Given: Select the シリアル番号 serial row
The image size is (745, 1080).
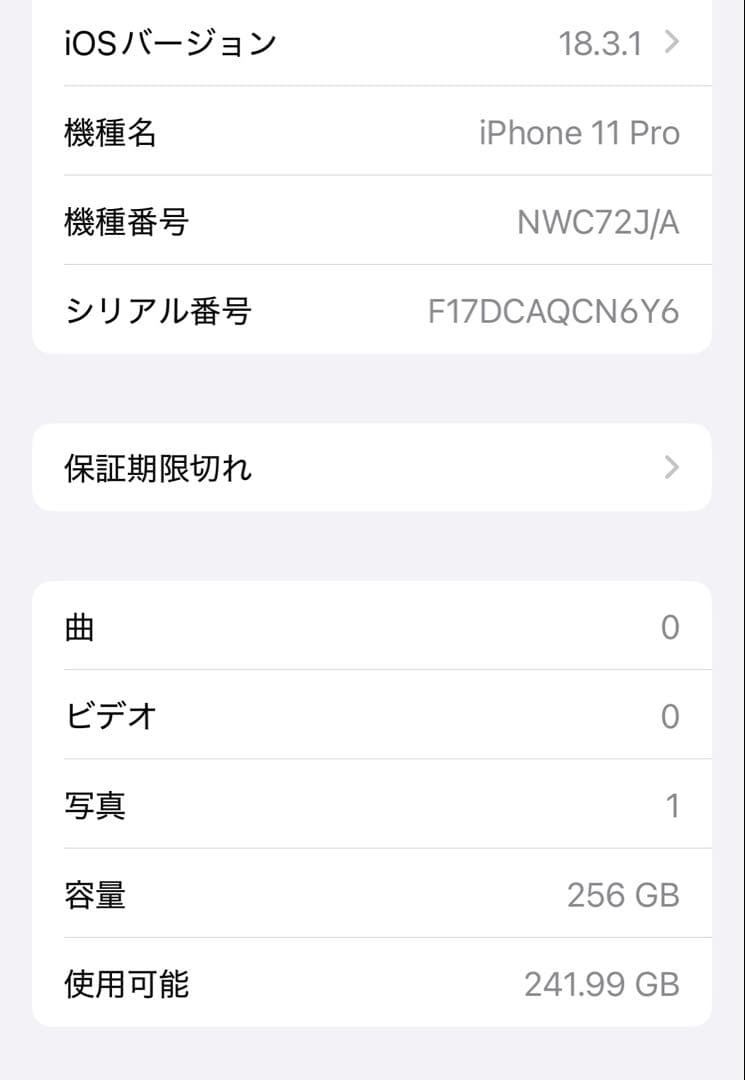Looking at the screenshot, I should point(372,311).
